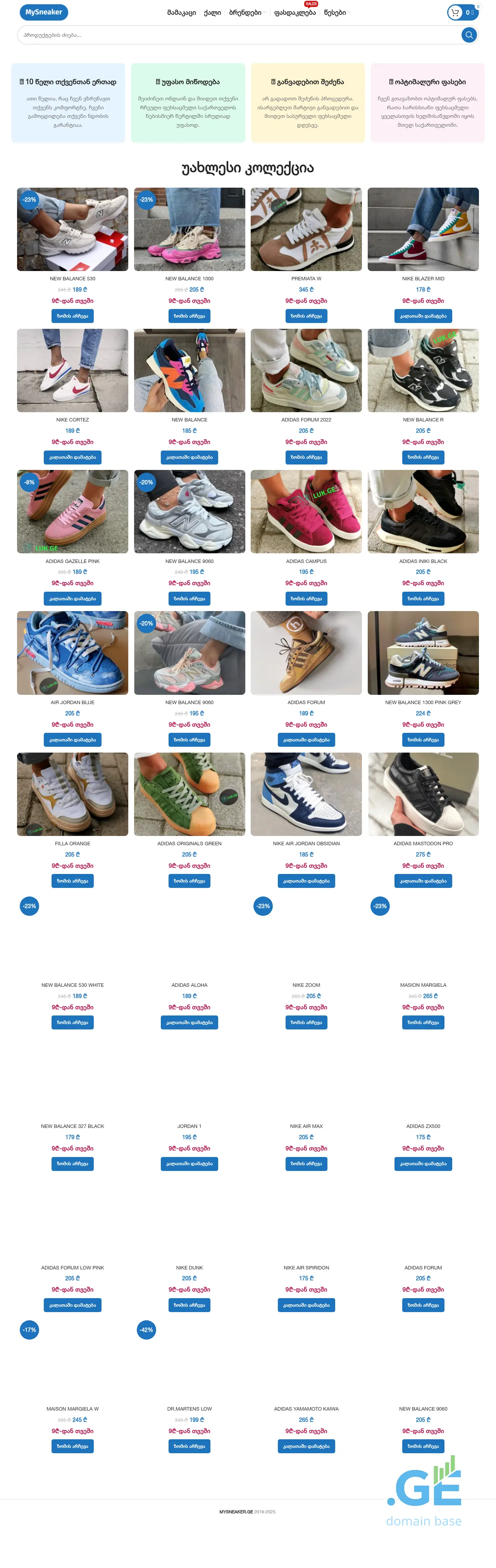Add Nike Blazer Mid to cart
The width and height of the screenshot is (496, 1568).
423,316
